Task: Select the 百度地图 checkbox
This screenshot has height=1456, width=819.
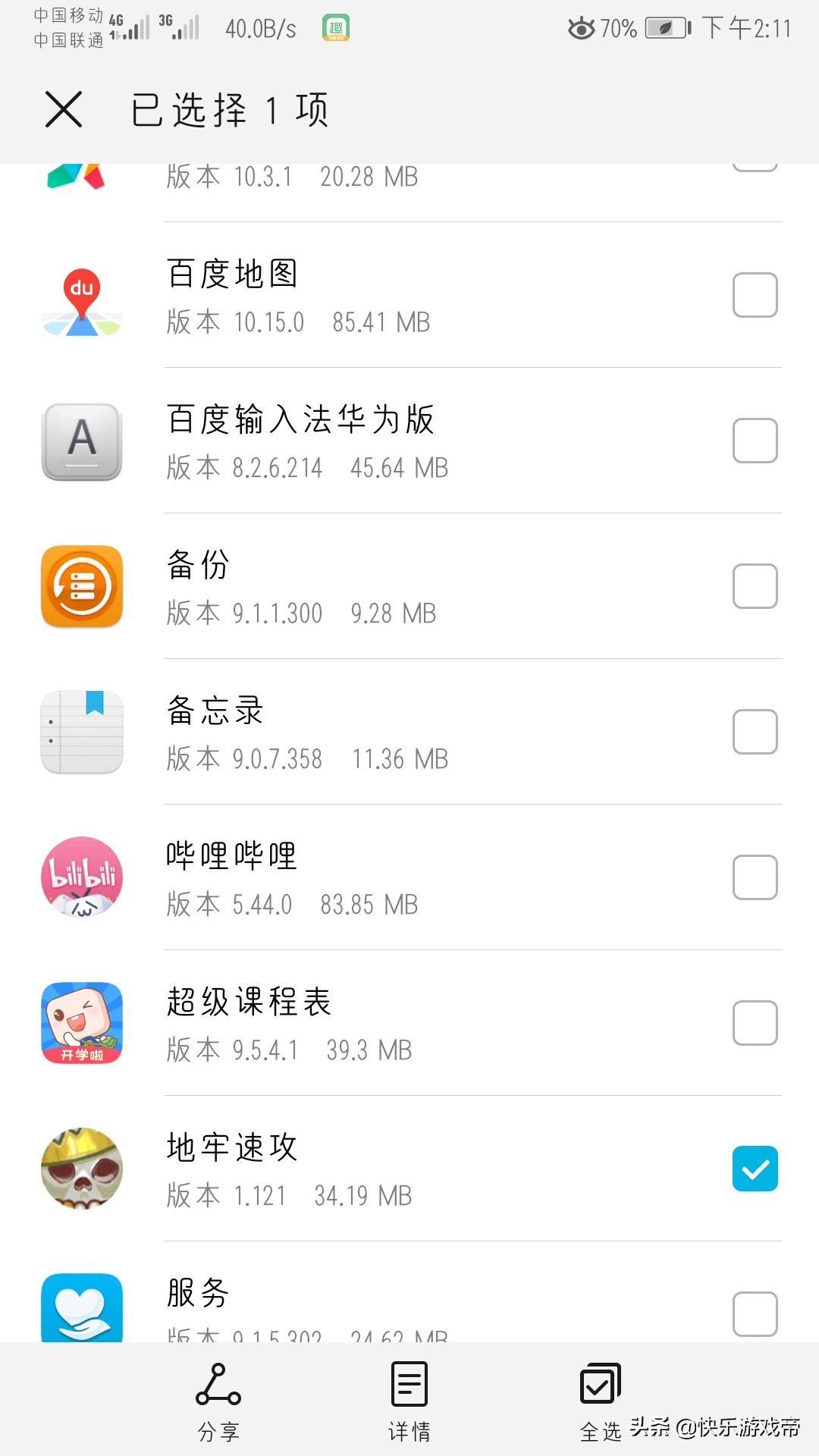Action: point(755,295)
